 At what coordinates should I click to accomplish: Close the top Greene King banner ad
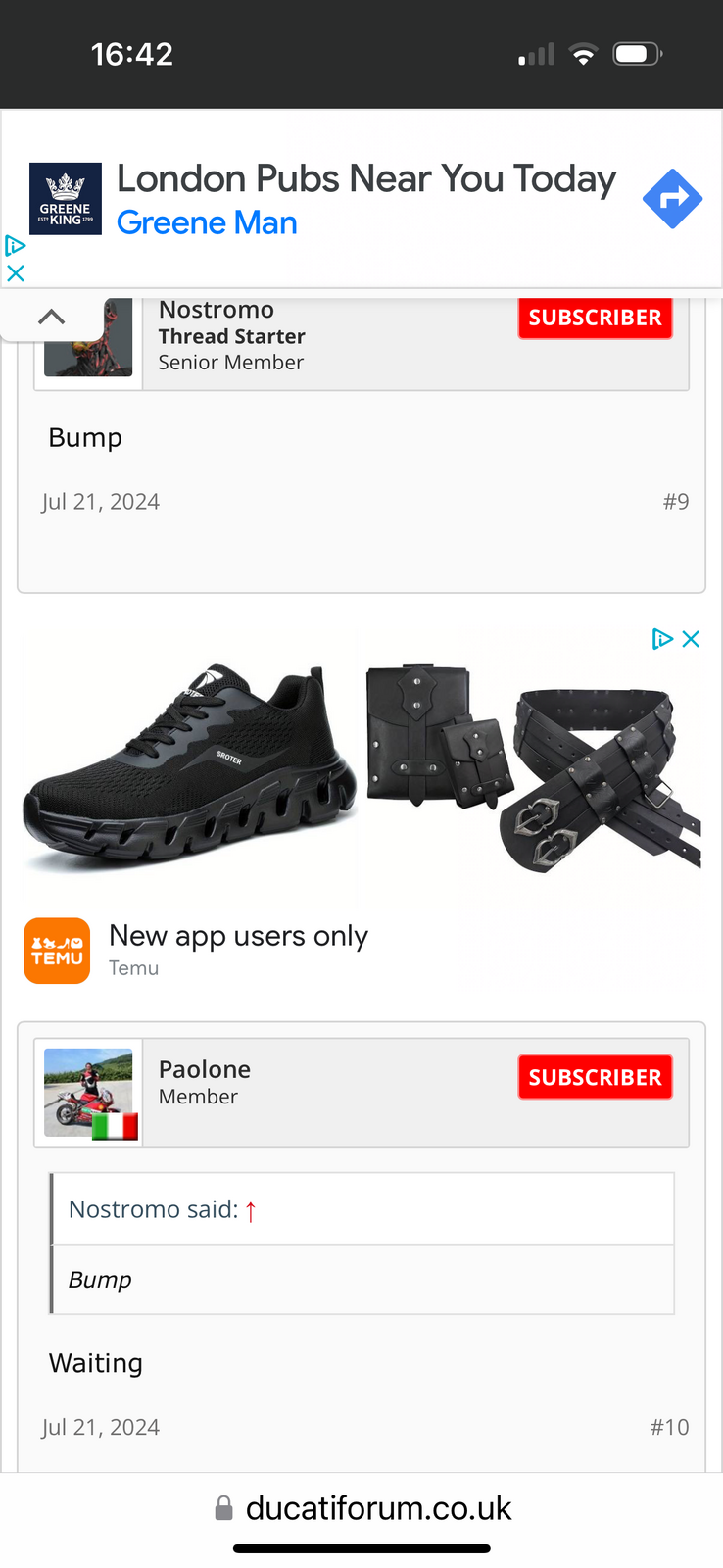[x=16, y=273]
